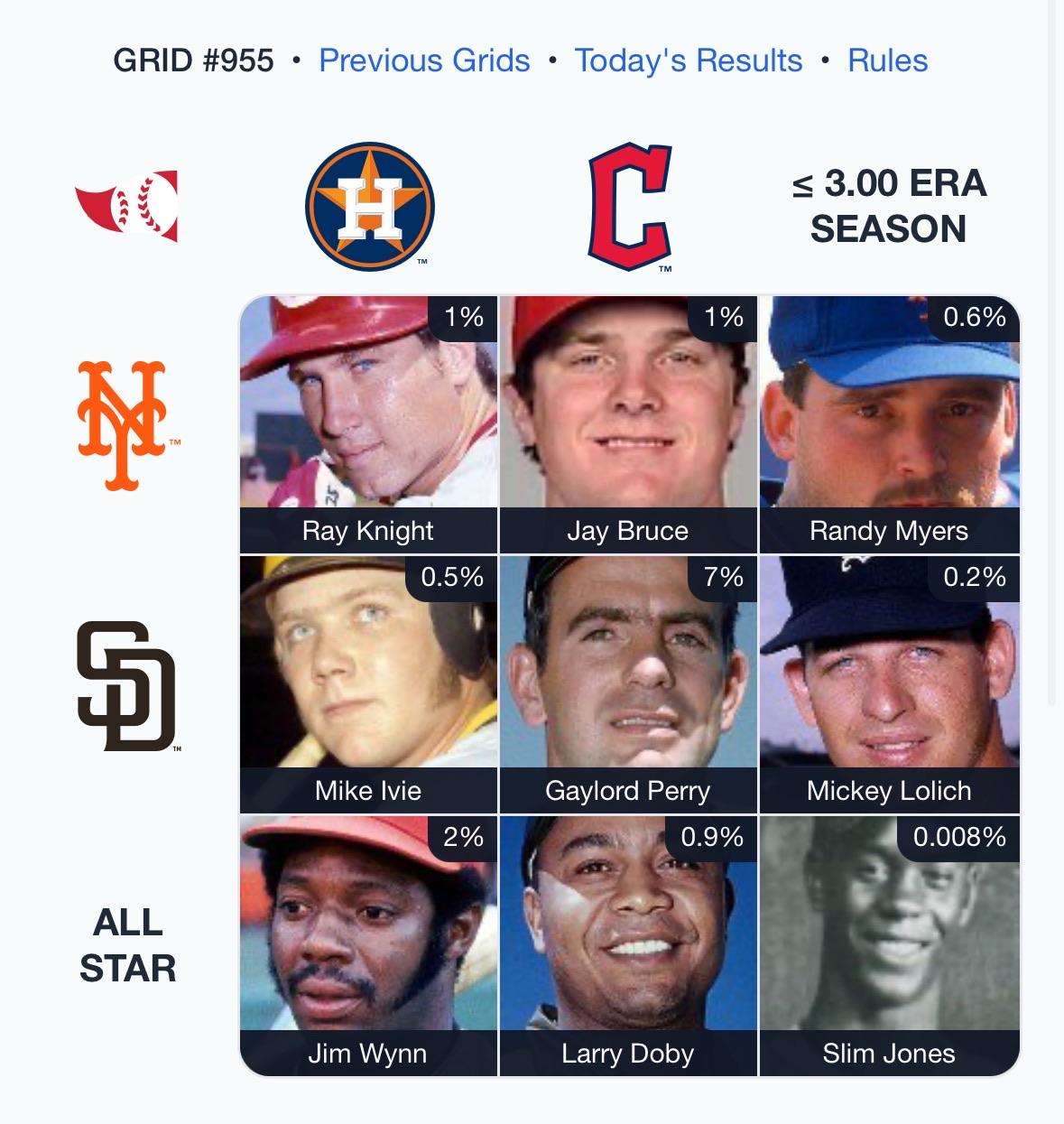
Task: Select the Mike Ivie cell
Action: [368, 684]
